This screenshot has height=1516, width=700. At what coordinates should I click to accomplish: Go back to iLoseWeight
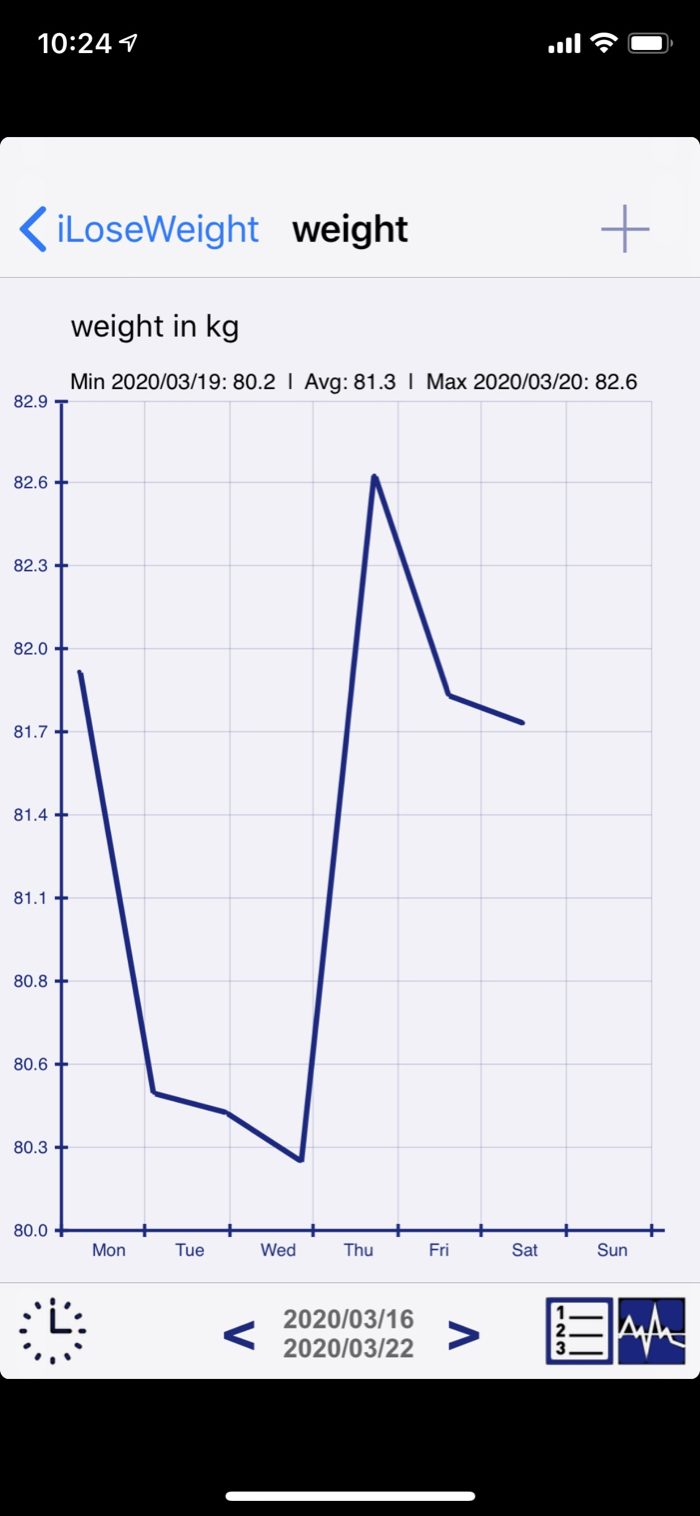[140, 229]
